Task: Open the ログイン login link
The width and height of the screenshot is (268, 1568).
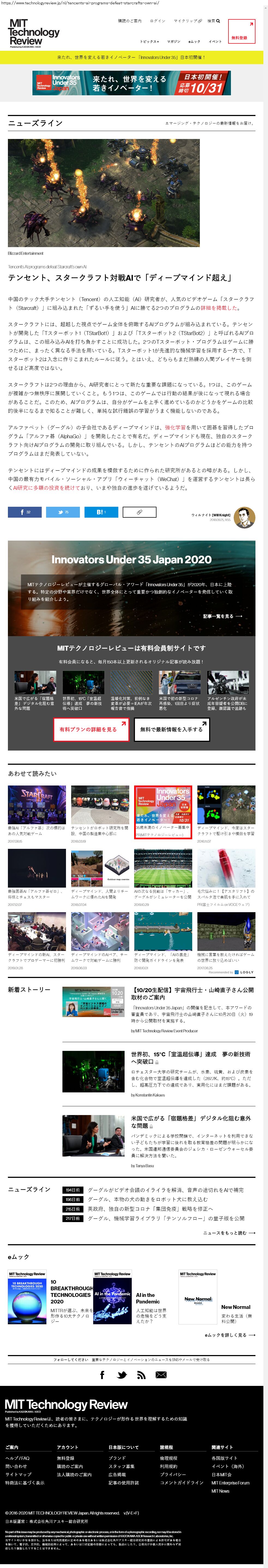Action: click(x=157, y=21)
